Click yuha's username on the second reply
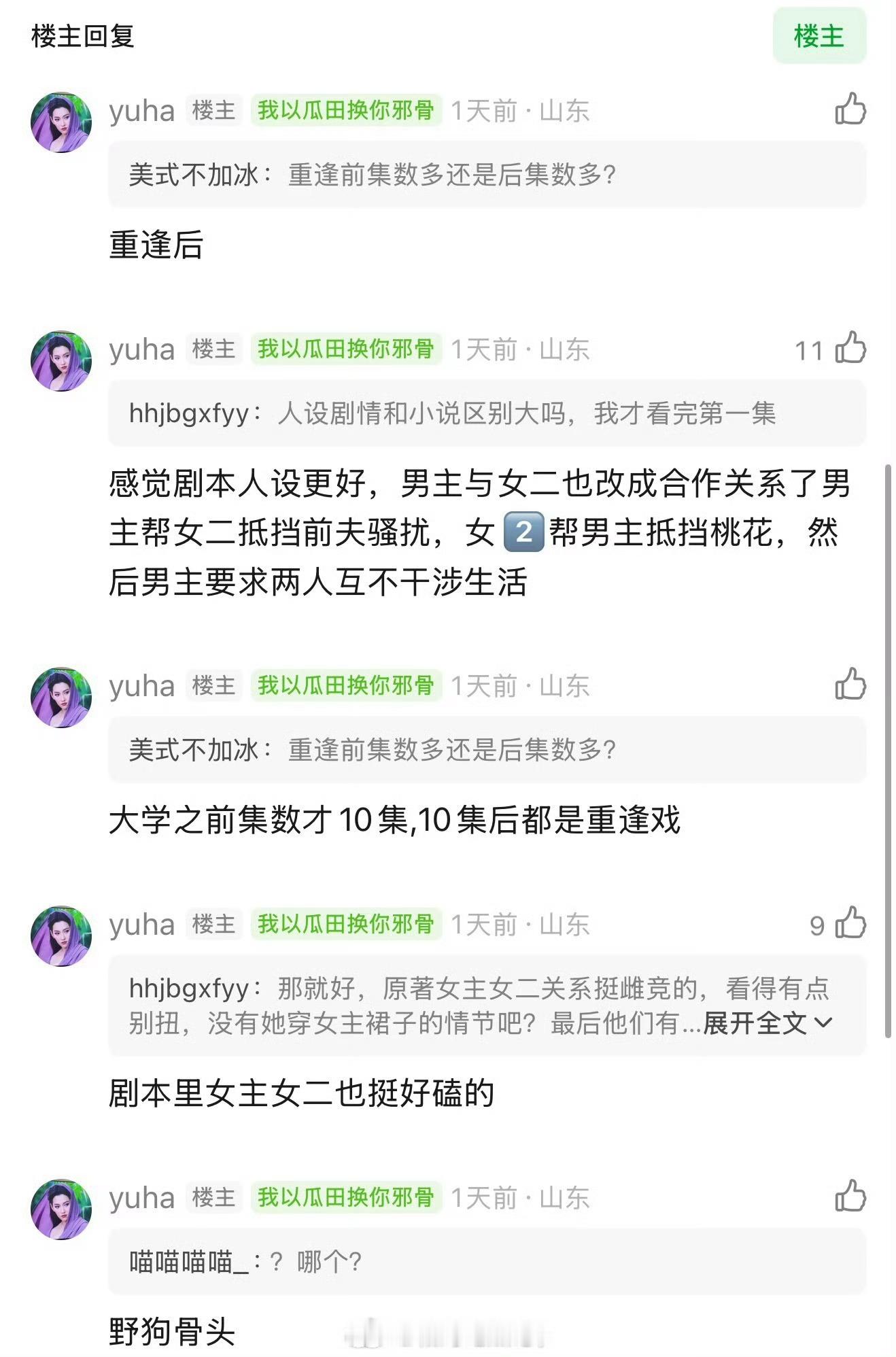 (x=143, y=350)
